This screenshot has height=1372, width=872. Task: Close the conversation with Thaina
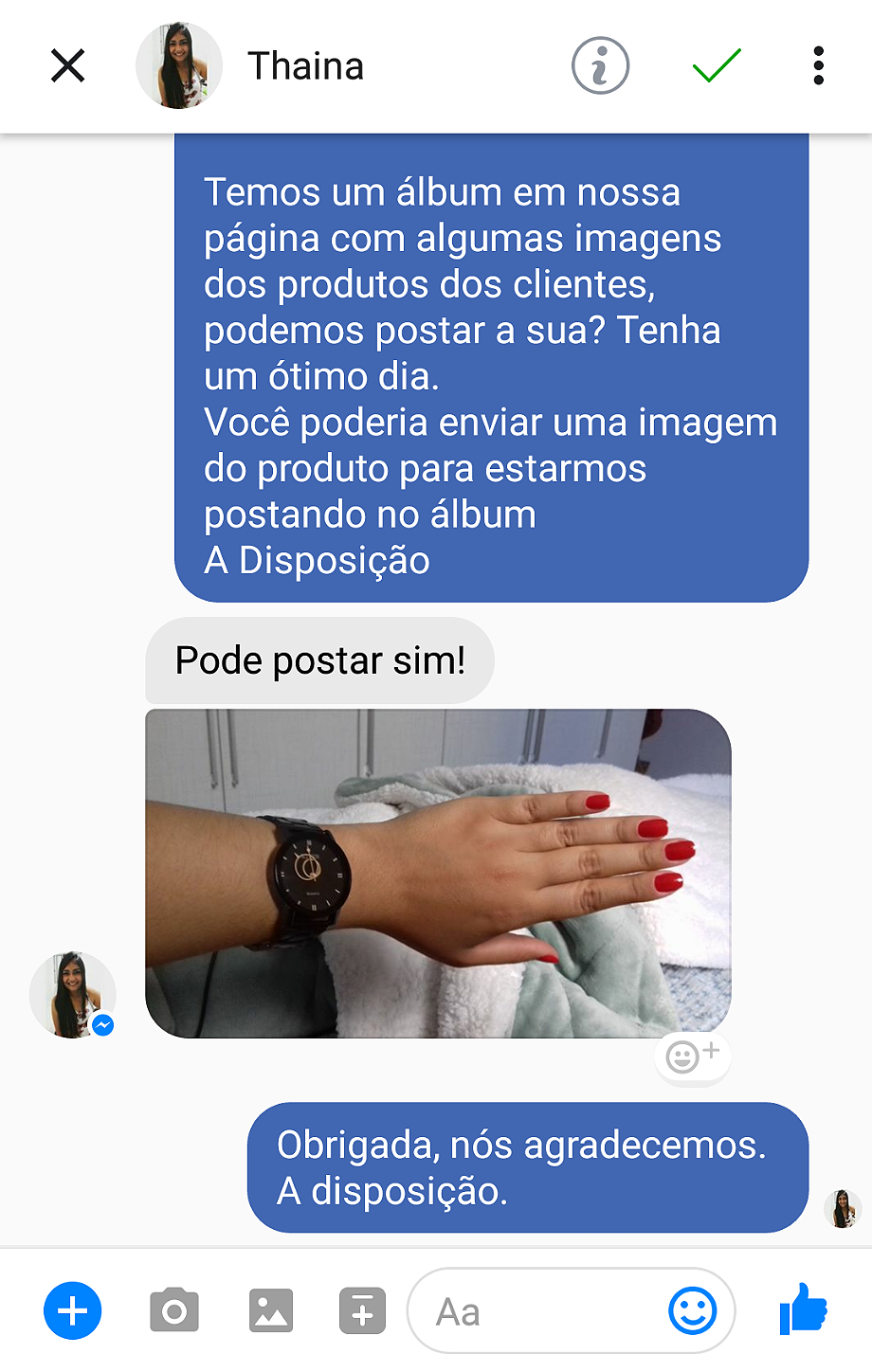(68, 66)
